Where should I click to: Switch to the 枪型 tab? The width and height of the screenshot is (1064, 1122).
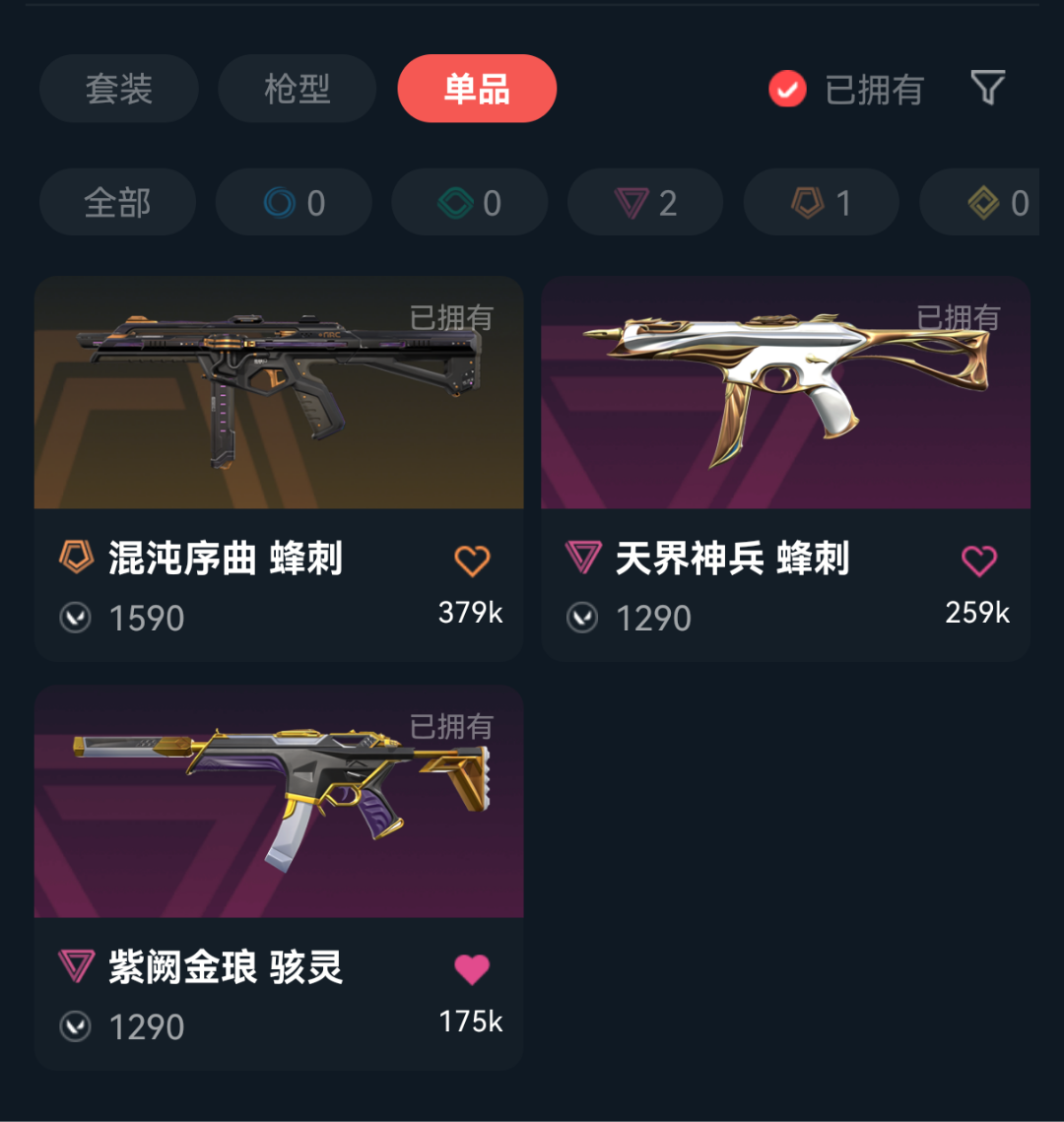coord(297,90)
